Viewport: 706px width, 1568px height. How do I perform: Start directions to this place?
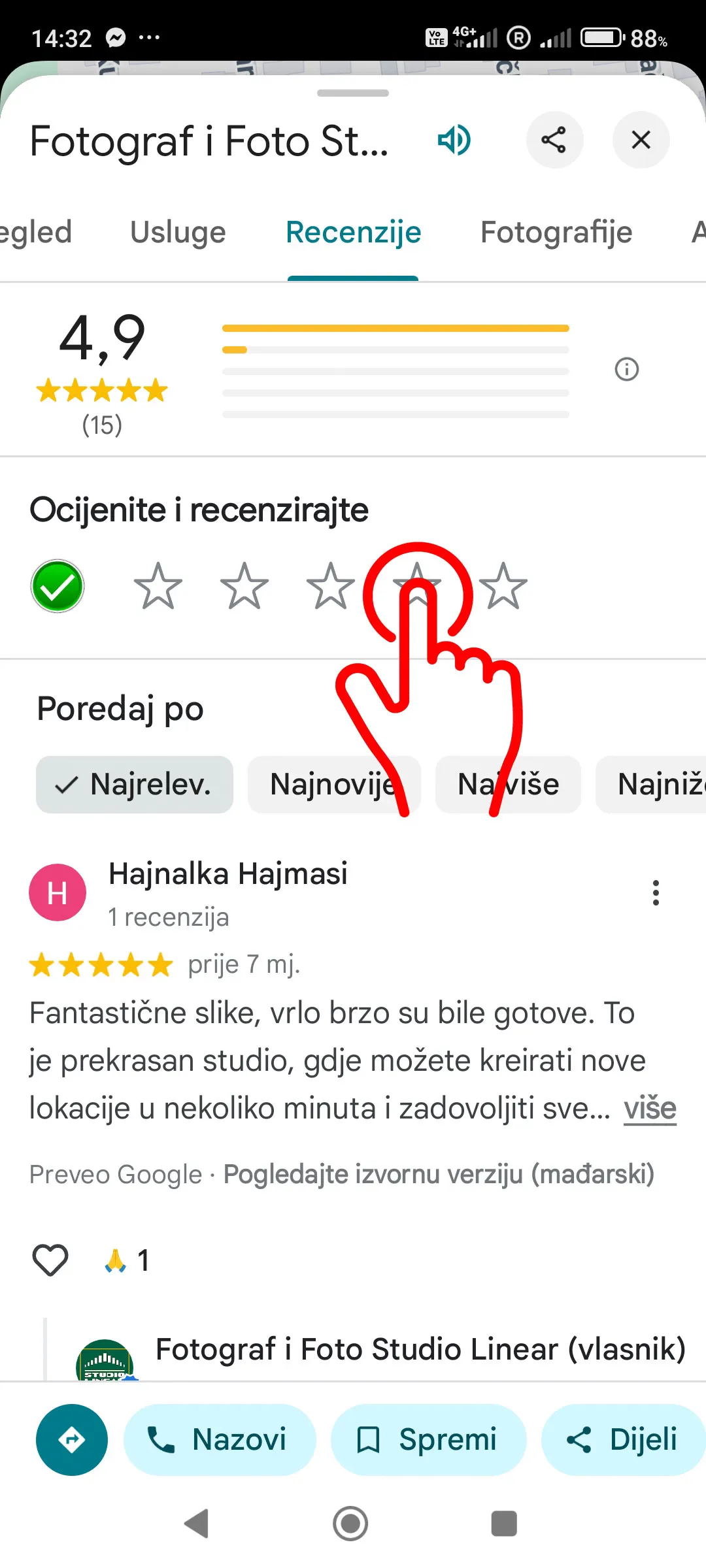pos(71,1439)
